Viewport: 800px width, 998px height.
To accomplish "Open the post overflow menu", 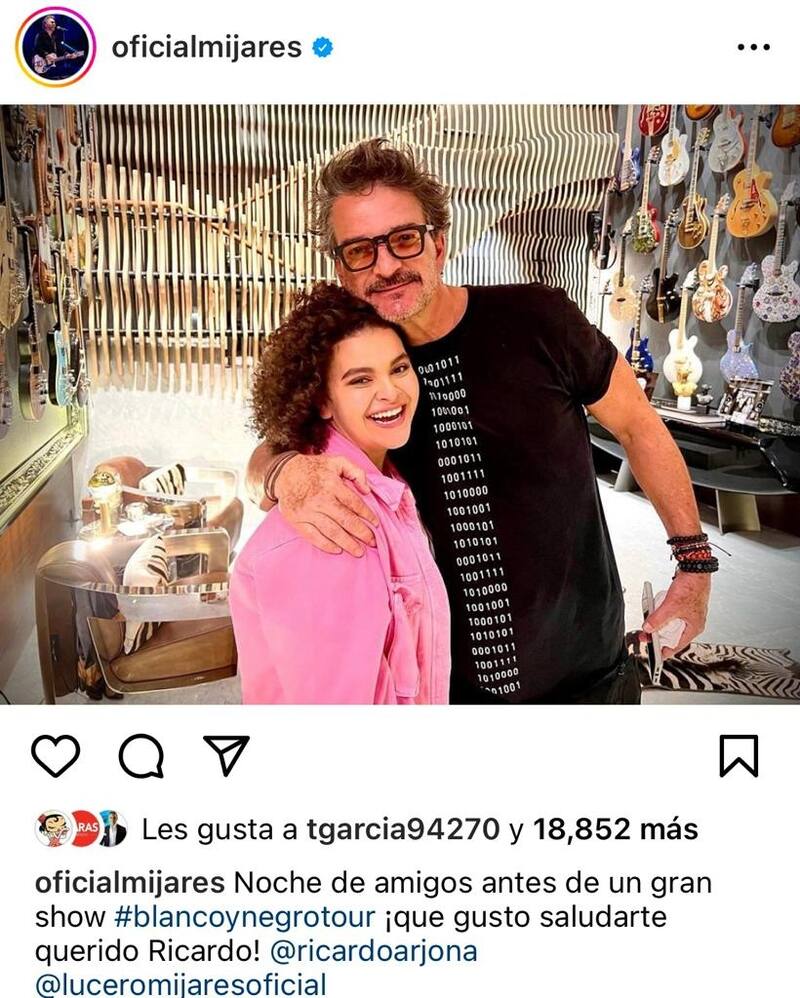I will tap(752, 47).
